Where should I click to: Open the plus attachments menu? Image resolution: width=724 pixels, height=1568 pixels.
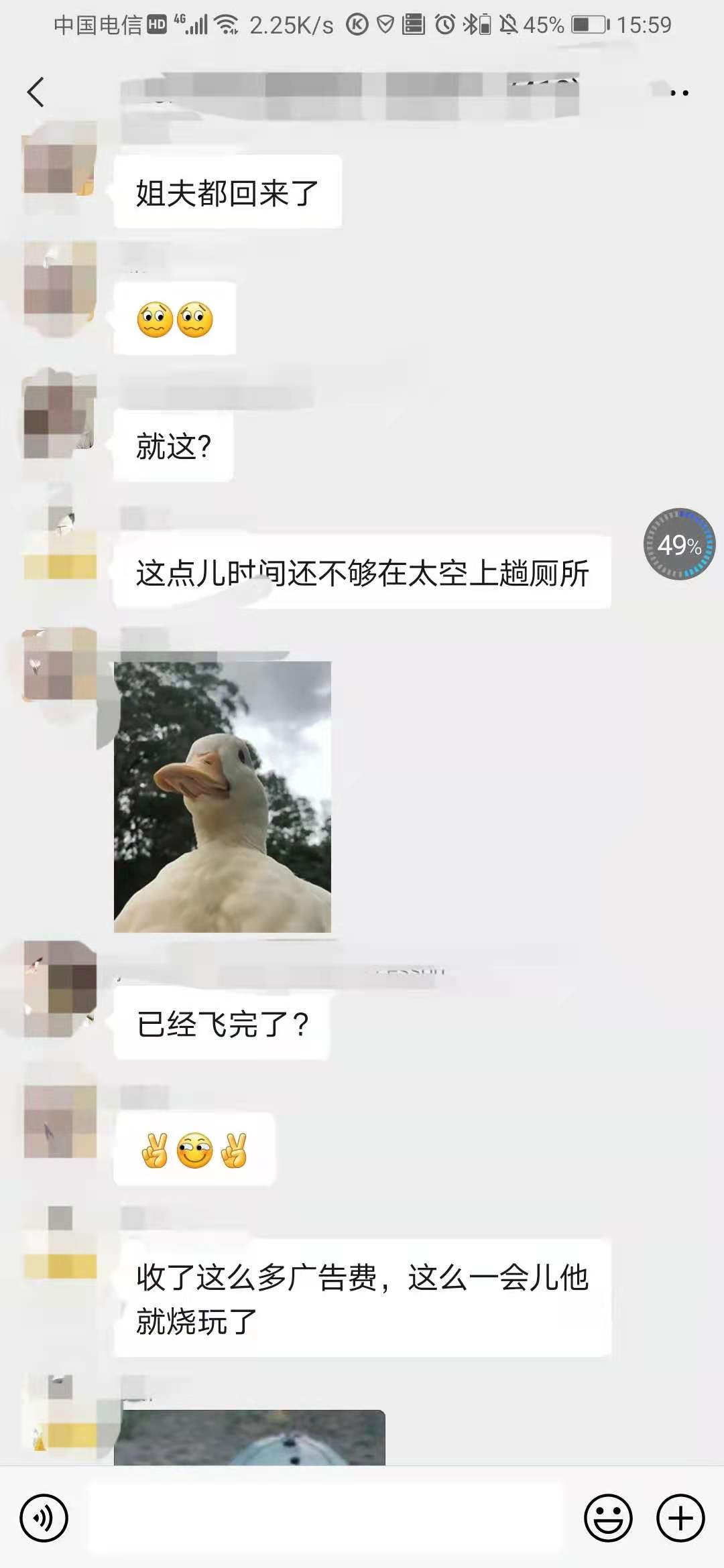pyautogui.click(x=680, y=1518)
